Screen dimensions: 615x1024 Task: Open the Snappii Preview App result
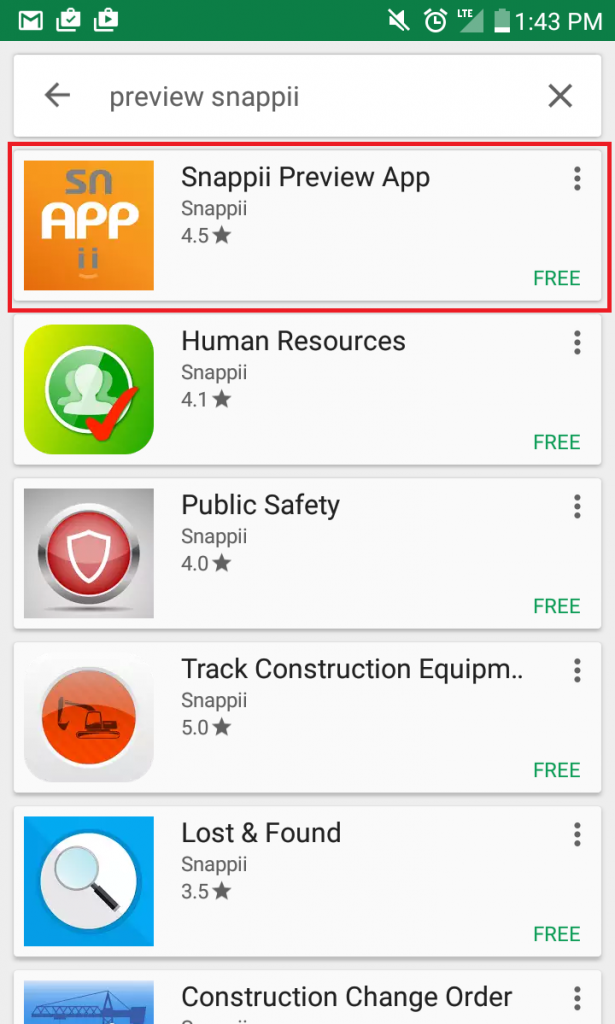tap(308, 226)
